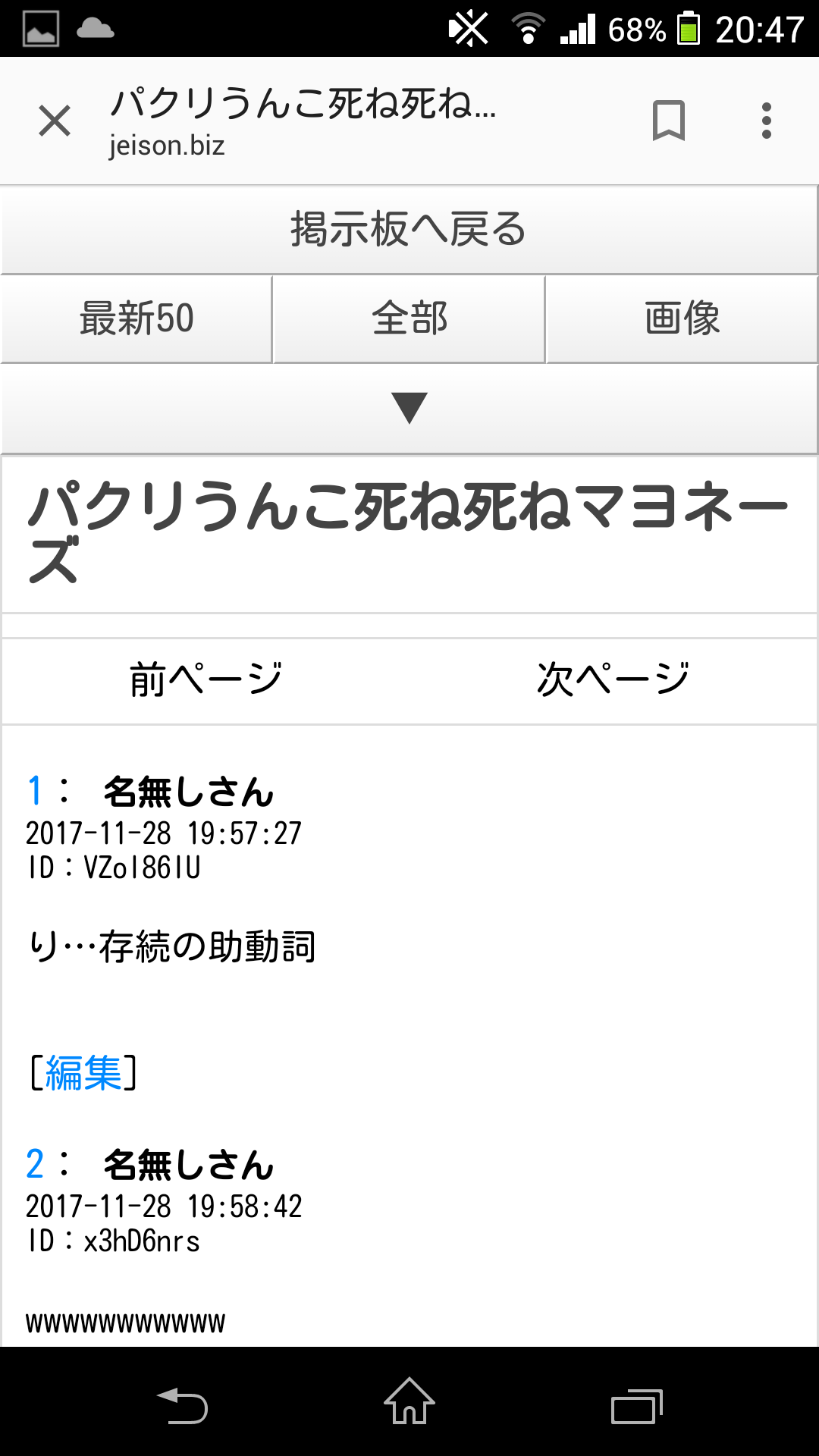Open the 画像 images view
Image resolution: width=819 pixels, height=1456 pixels.
point(682,318)
